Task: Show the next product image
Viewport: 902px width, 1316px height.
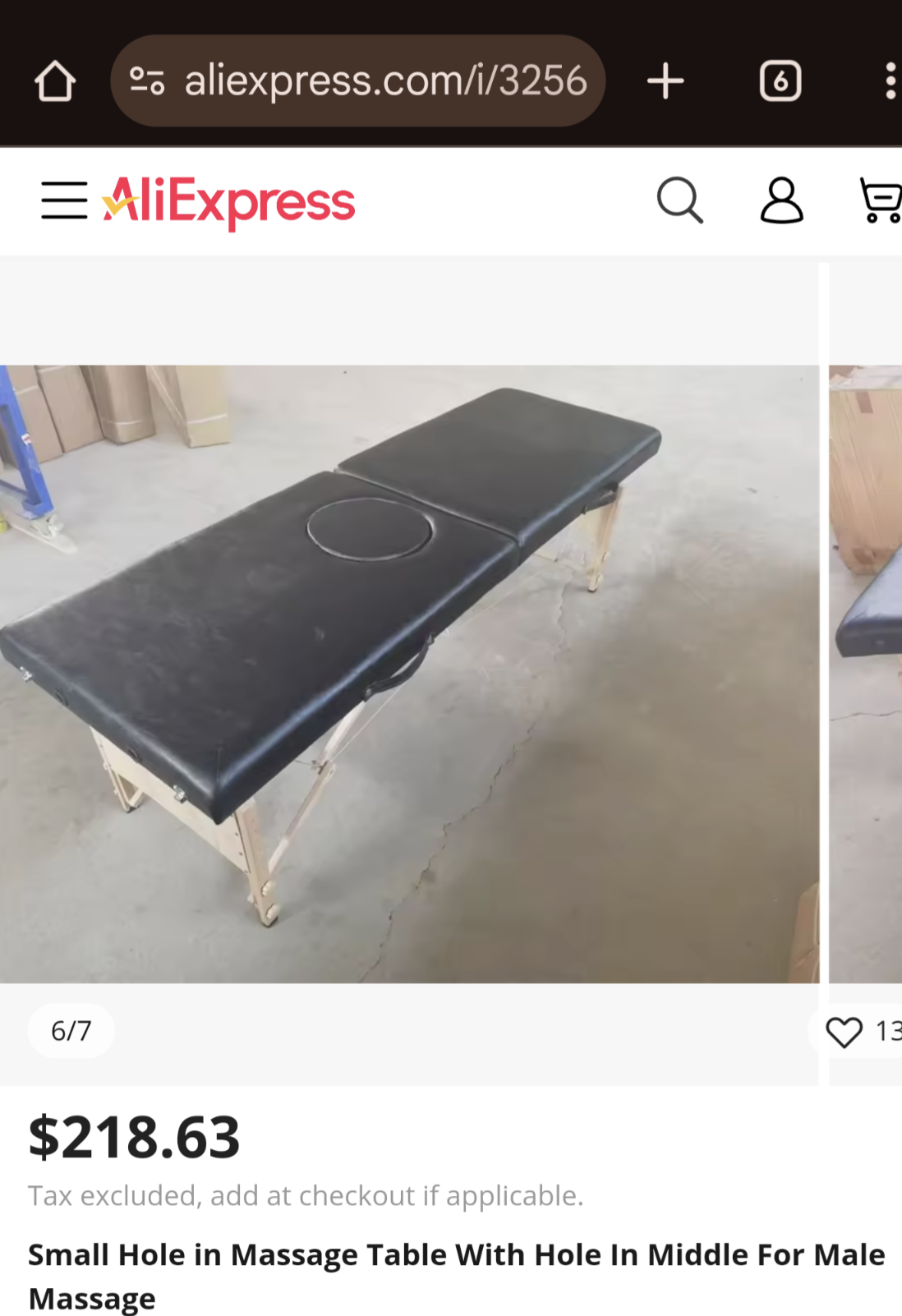Action: (x=866, y=674)
